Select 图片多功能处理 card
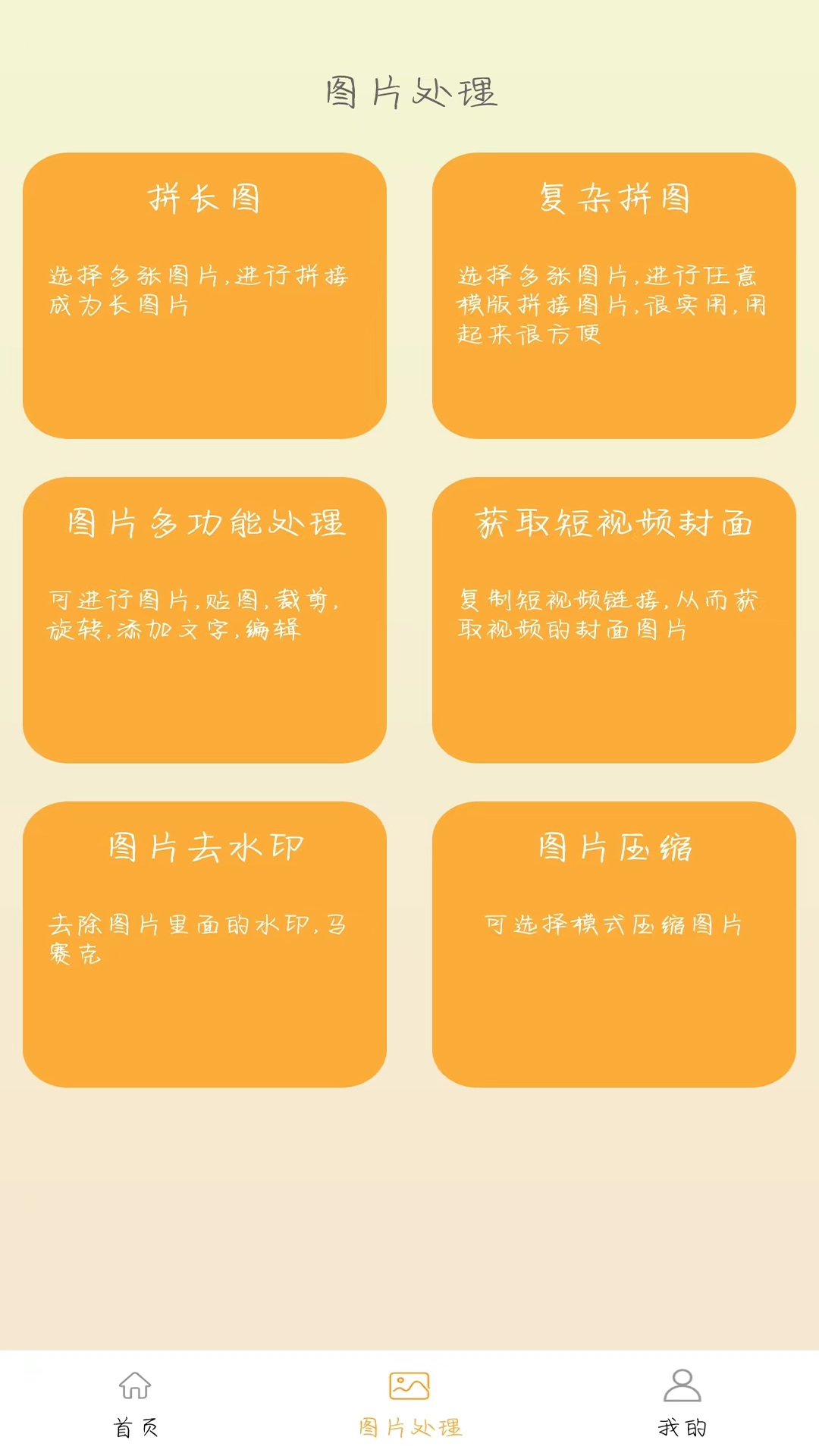819x1456 pixels. point(205,620)
